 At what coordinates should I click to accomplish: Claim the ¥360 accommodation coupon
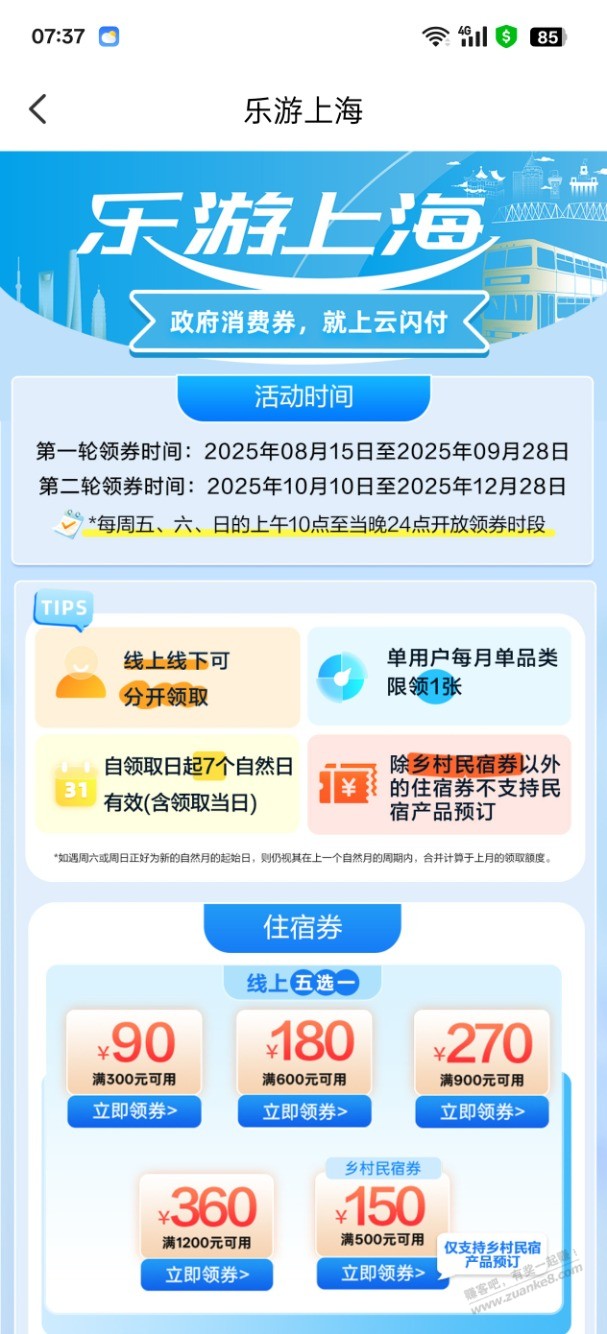206,1273
